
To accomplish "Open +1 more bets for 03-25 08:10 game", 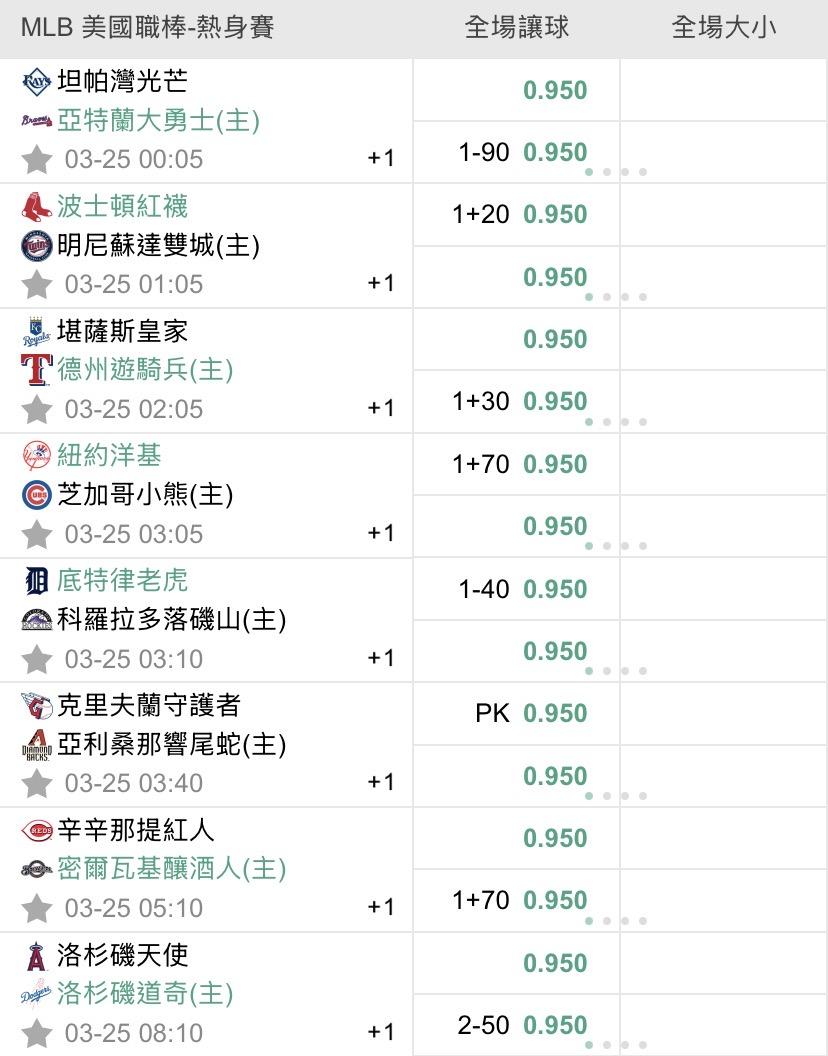I will pos(381,1032).
